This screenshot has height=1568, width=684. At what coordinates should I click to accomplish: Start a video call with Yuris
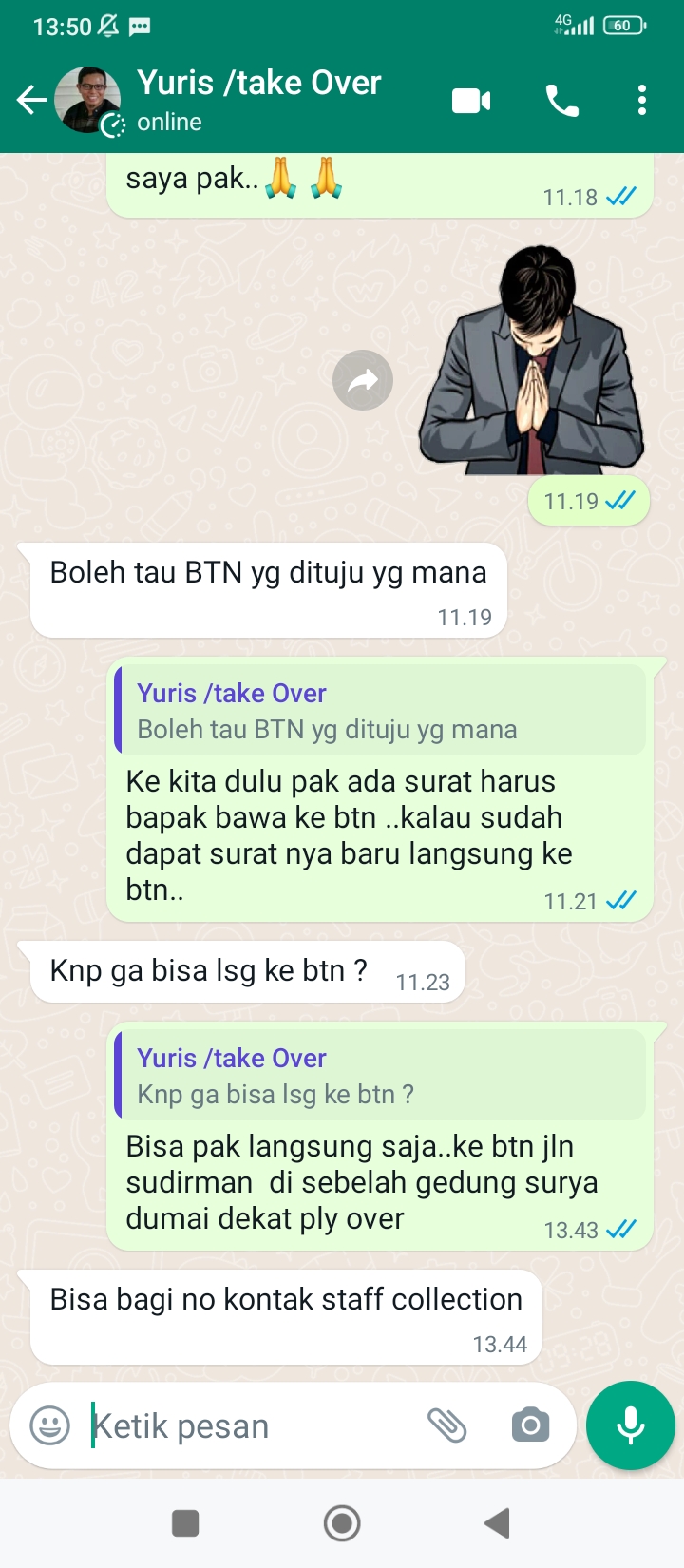471,100
